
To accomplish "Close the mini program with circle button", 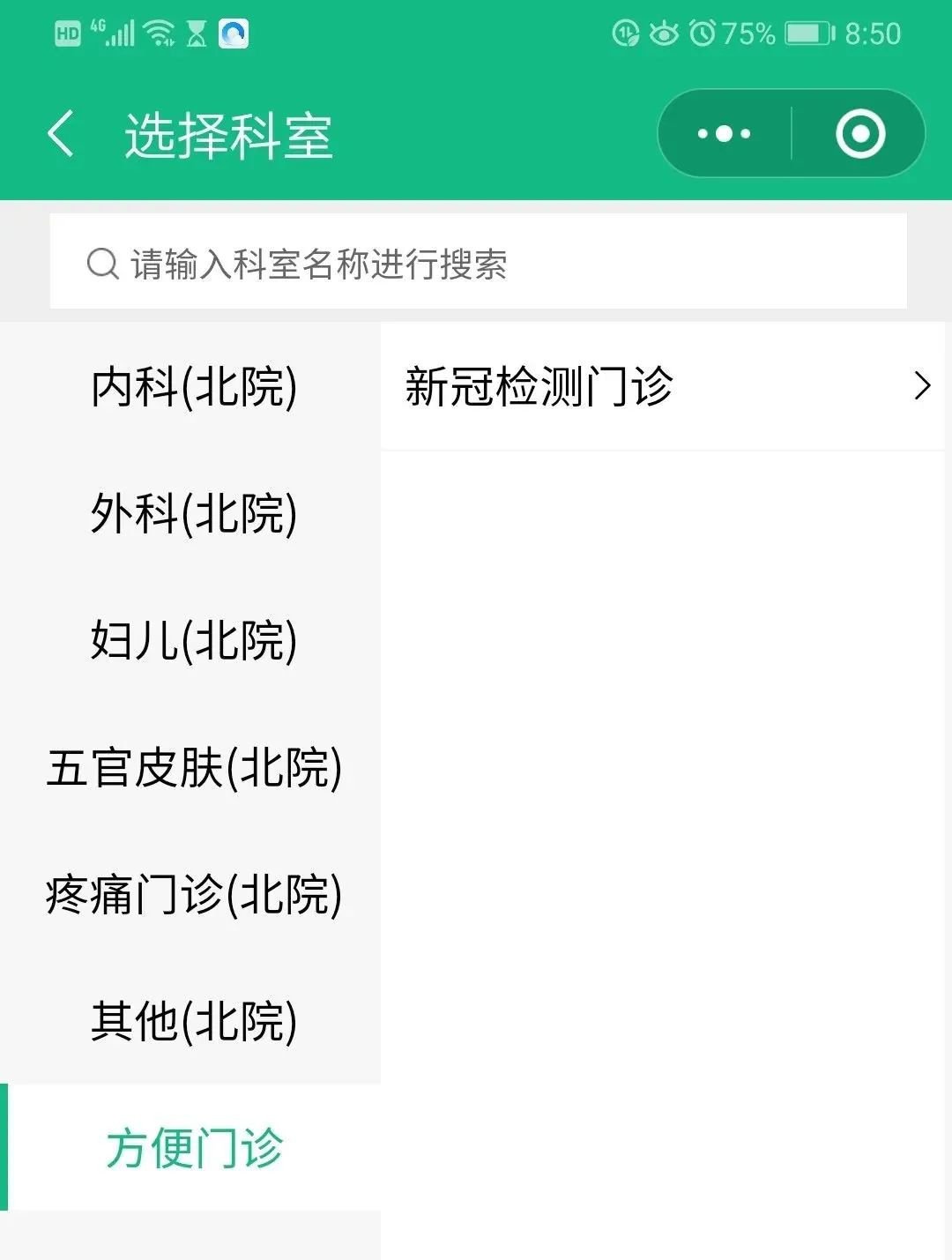I will pos(859,134).
